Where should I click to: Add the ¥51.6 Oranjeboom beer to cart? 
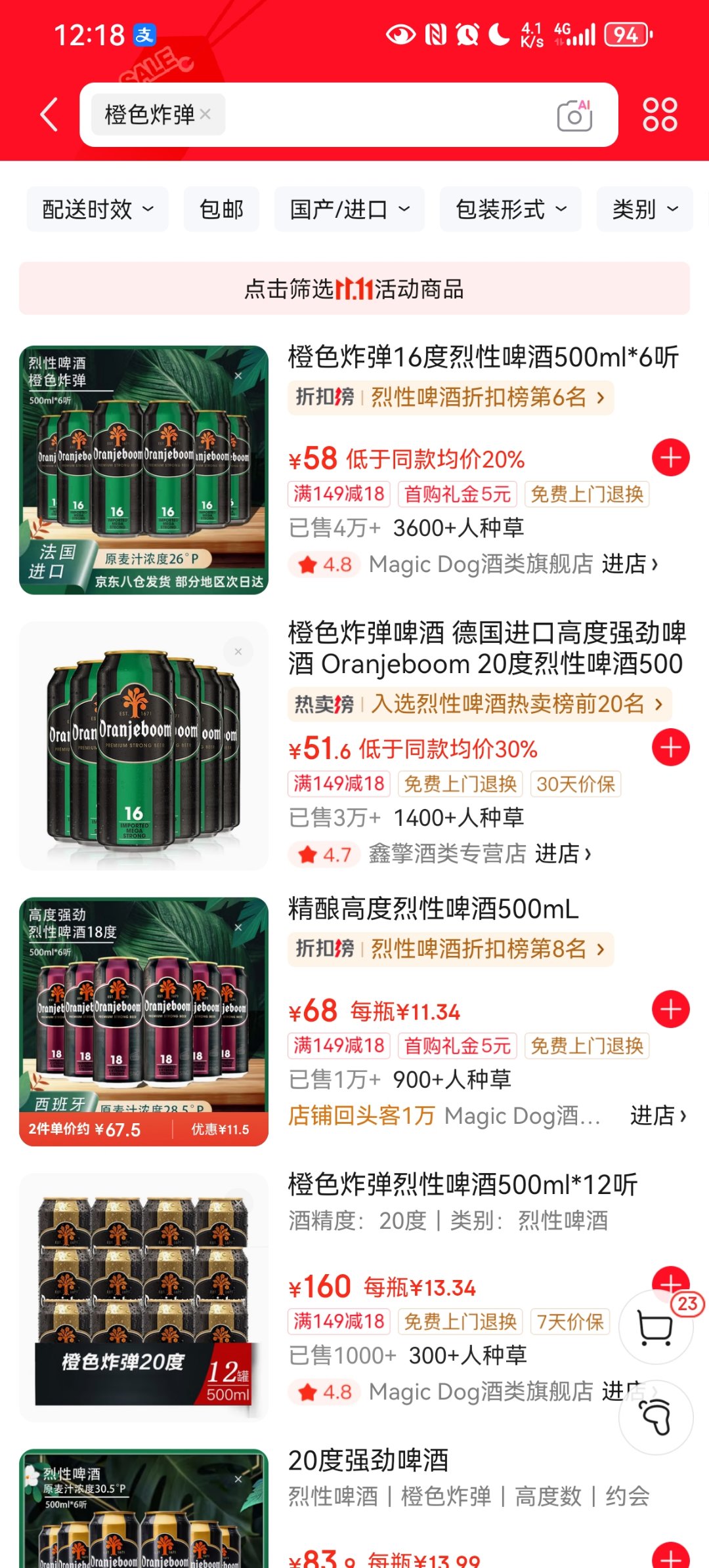coord(670,747)
